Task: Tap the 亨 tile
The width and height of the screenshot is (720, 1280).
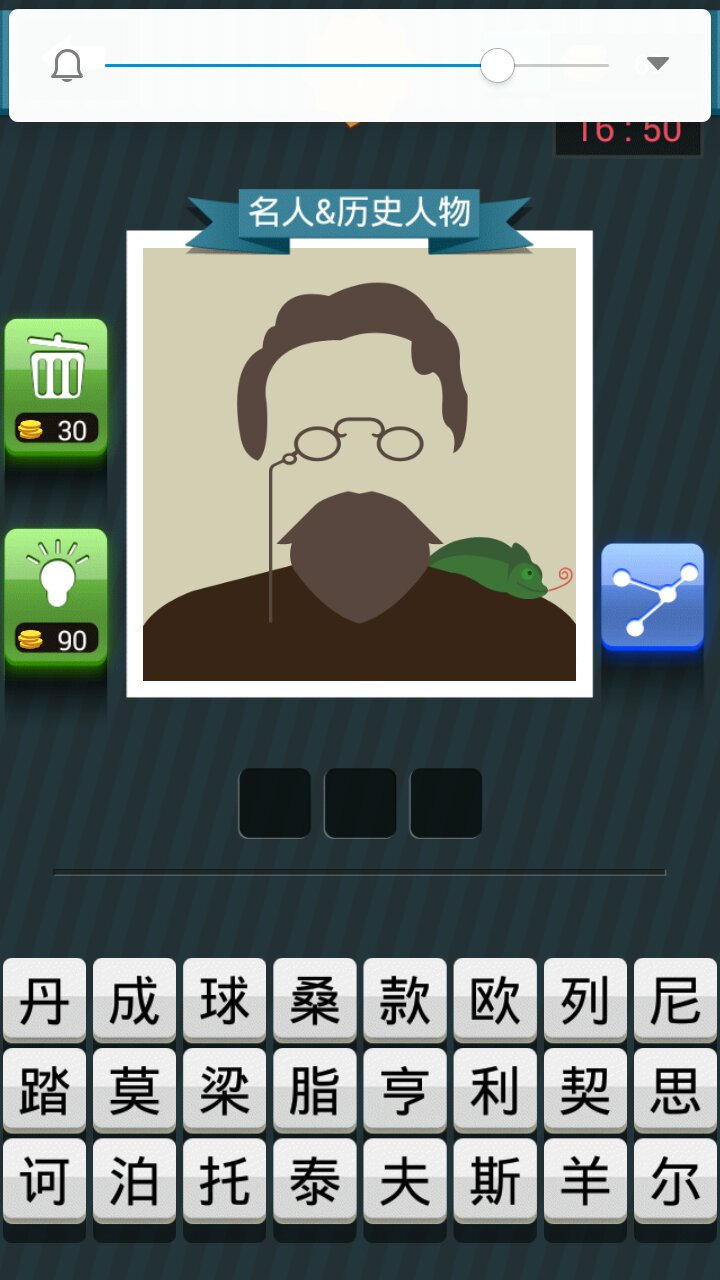Action: pos(405,1090)
